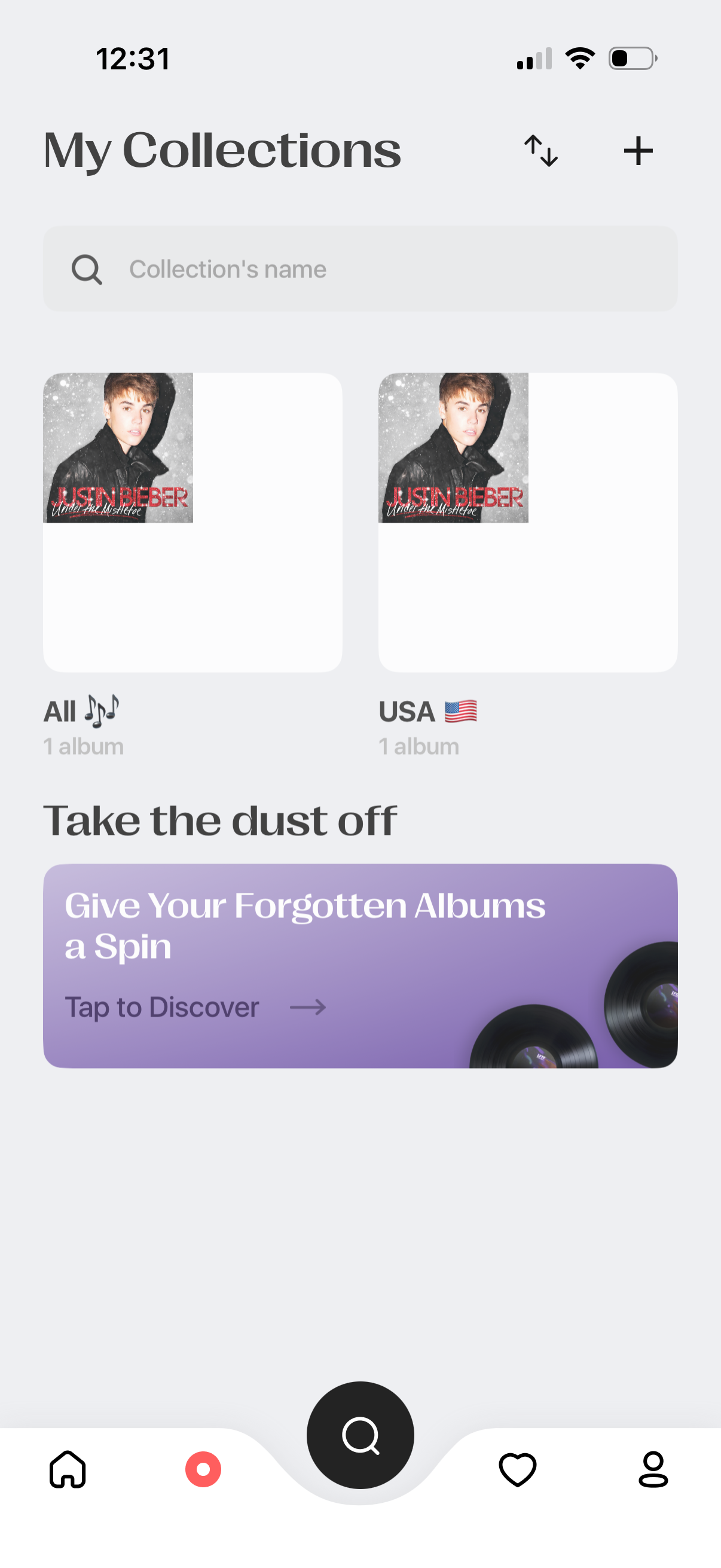721x1568 pixels.
Task: Open the USA collection card
Action: [527, 522]
